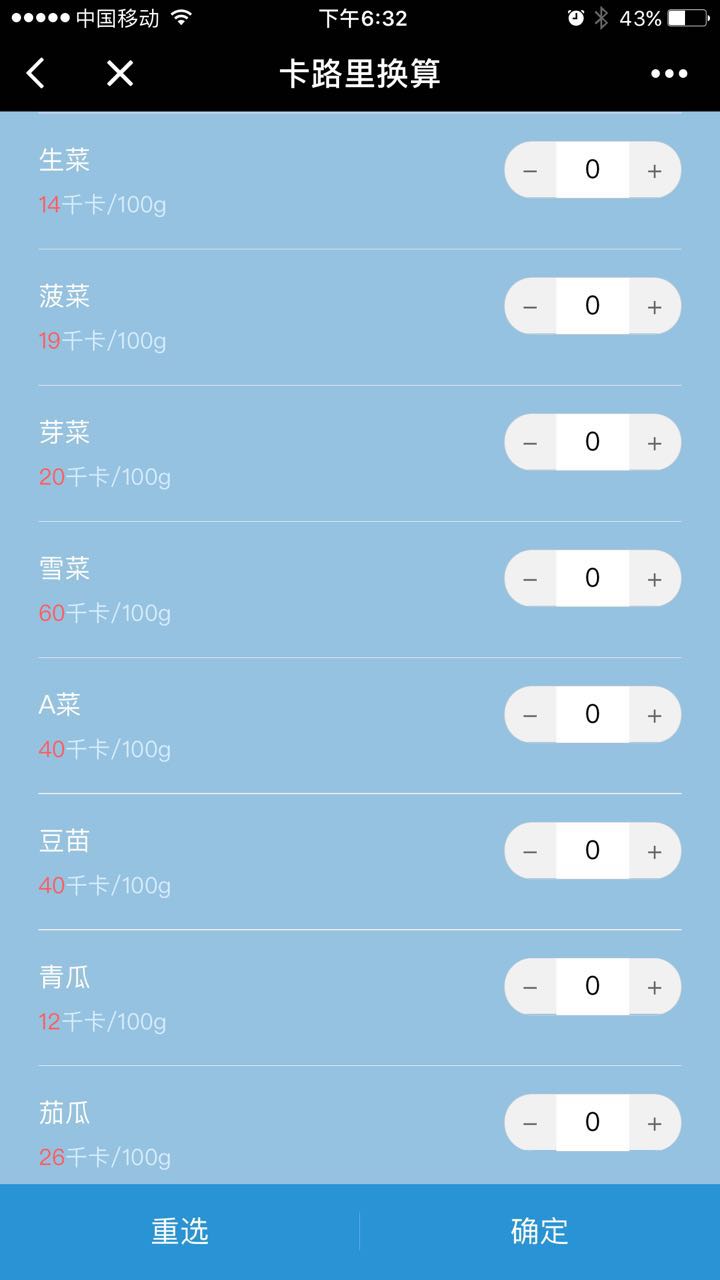This screenshot has height=1280, width=720.
Task: Lower the A菜 quantity
Action: [530, 715]
